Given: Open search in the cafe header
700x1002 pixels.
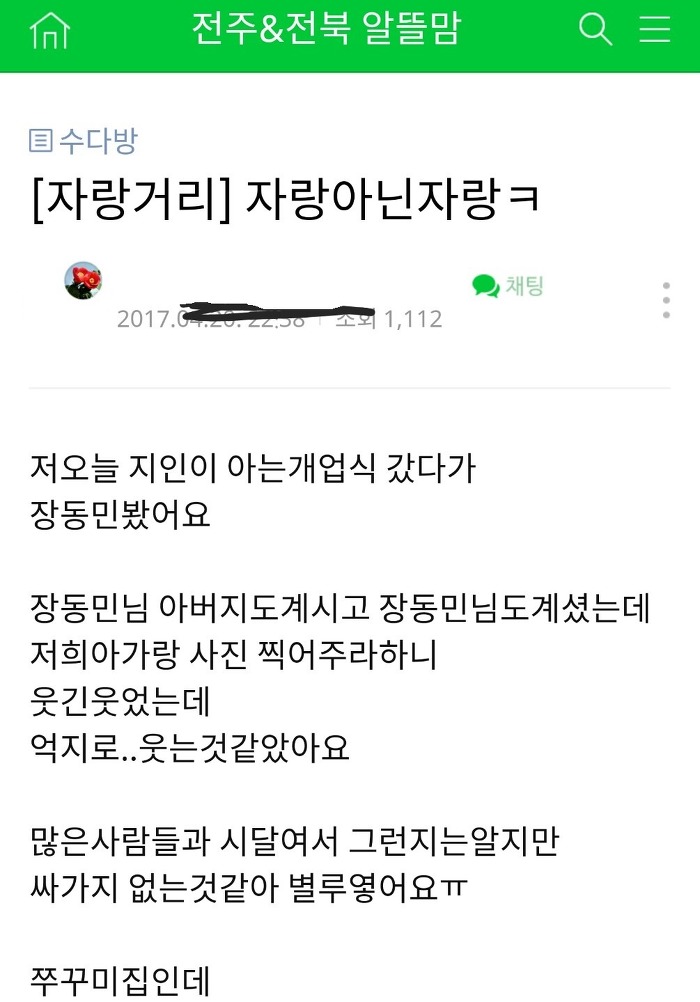Looking at the screenshot, I should click(595, 30).
